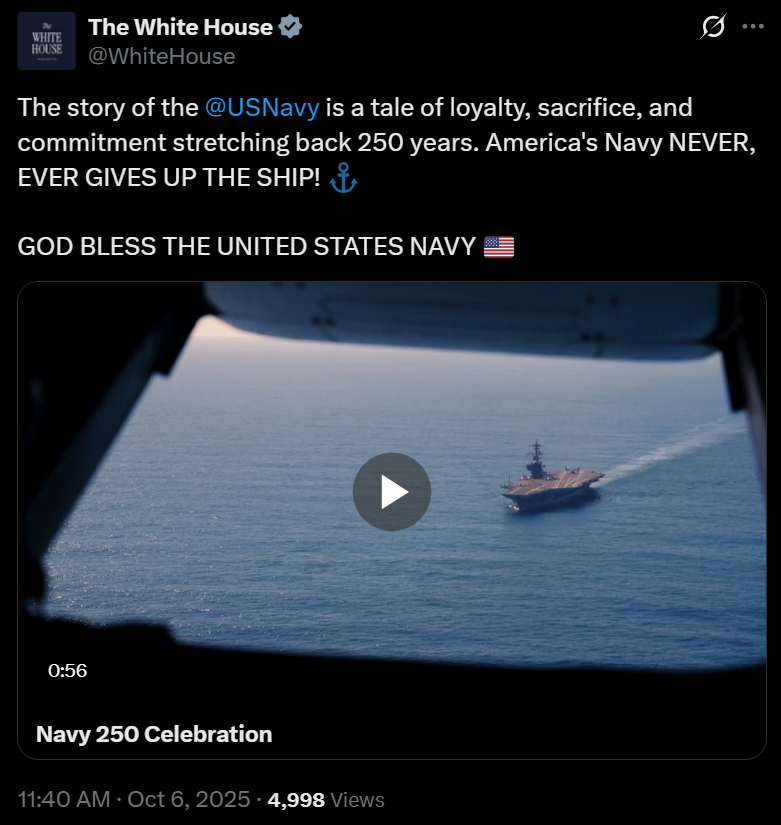This screenshot has height=825, width=781.
Task: View The White House profile via its name
Action: point(180,28)
